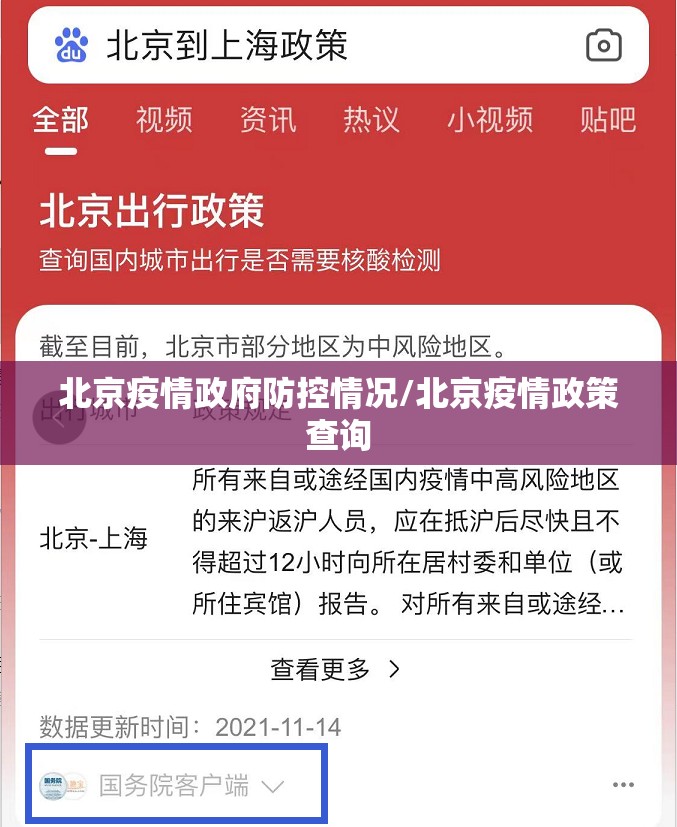Switch to the 视频 tab
Image resolution: width=677 pixels, height=827 pixels.
(164, 120)
